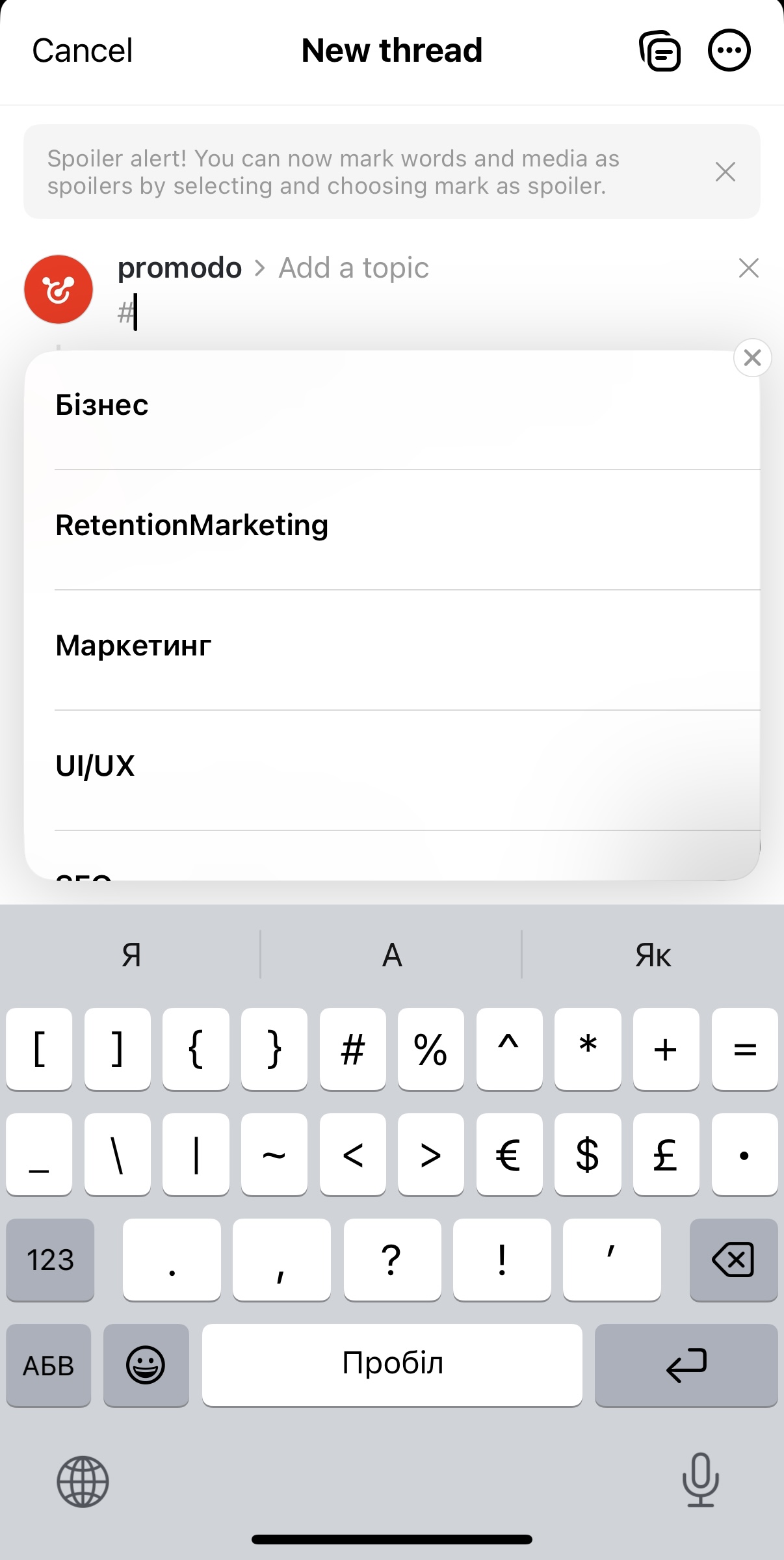Image resolution: width=784 pixels, height=1560 pixels.
Task: Open the drafts icon
Action: (660, 51)
